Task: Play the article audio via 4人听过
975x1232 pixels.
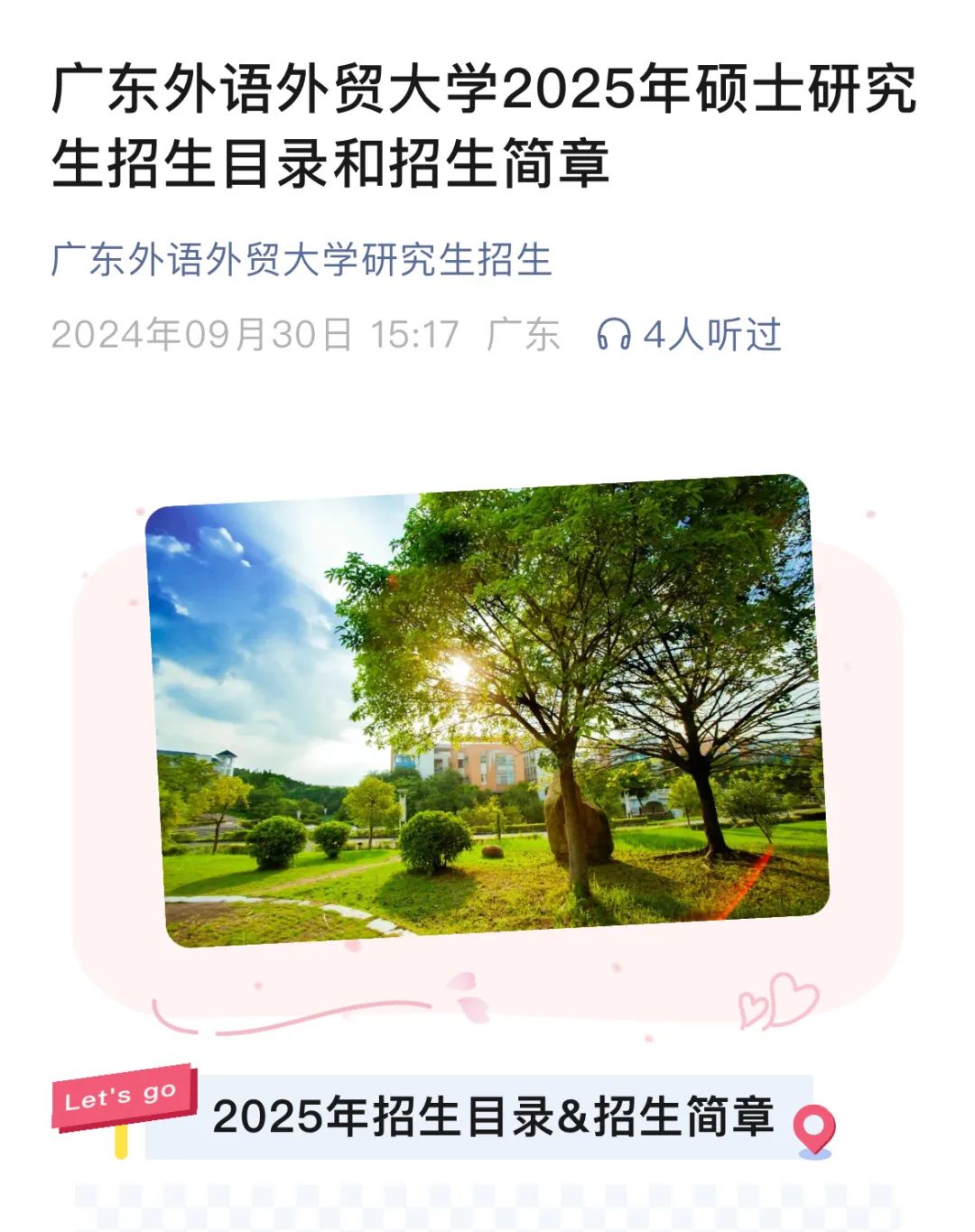Action: click(688, 335)
